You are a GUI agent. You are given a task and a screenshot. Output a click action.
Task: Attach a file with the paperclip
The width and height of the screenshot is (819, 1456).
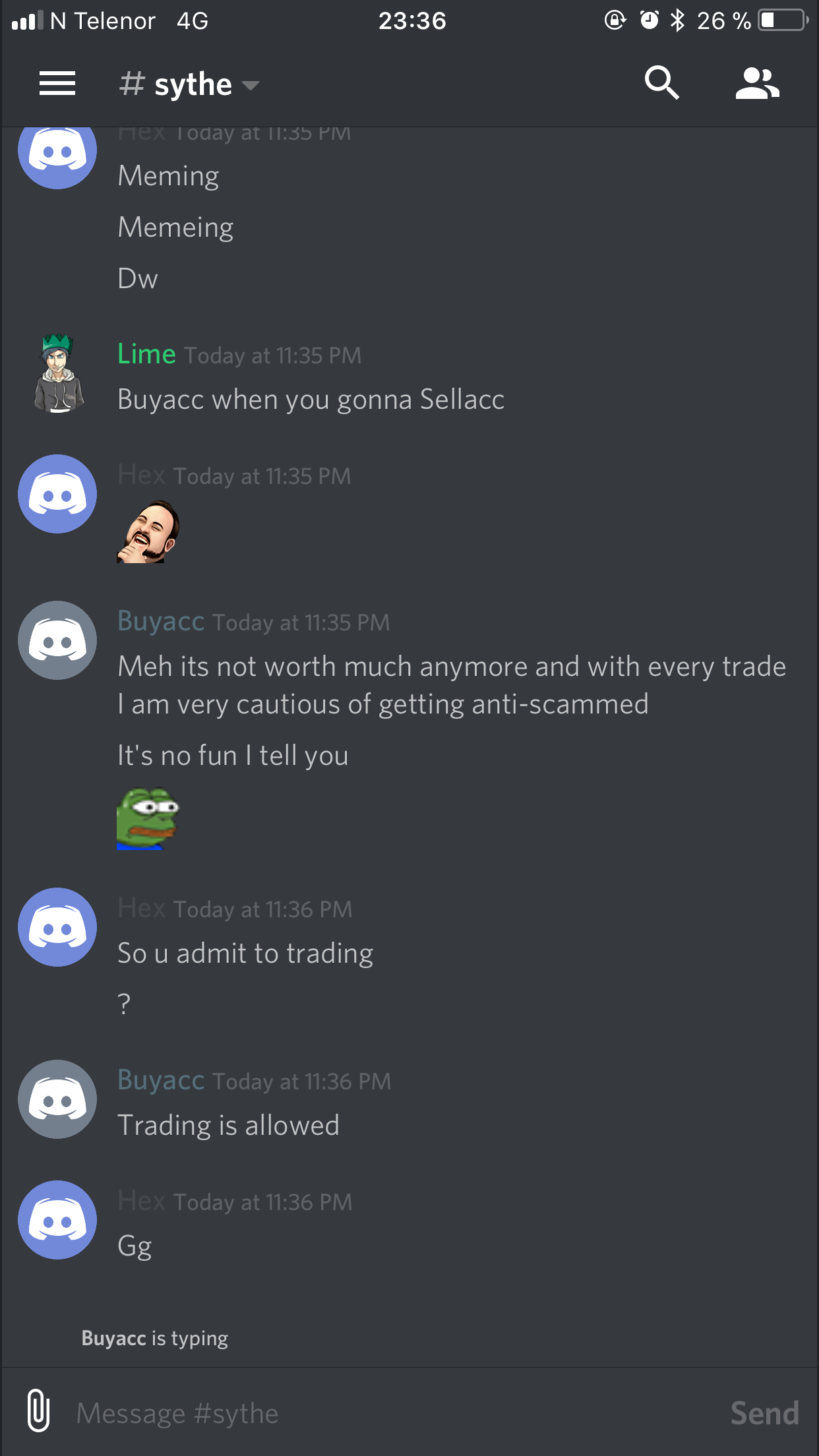point(38,1411)
